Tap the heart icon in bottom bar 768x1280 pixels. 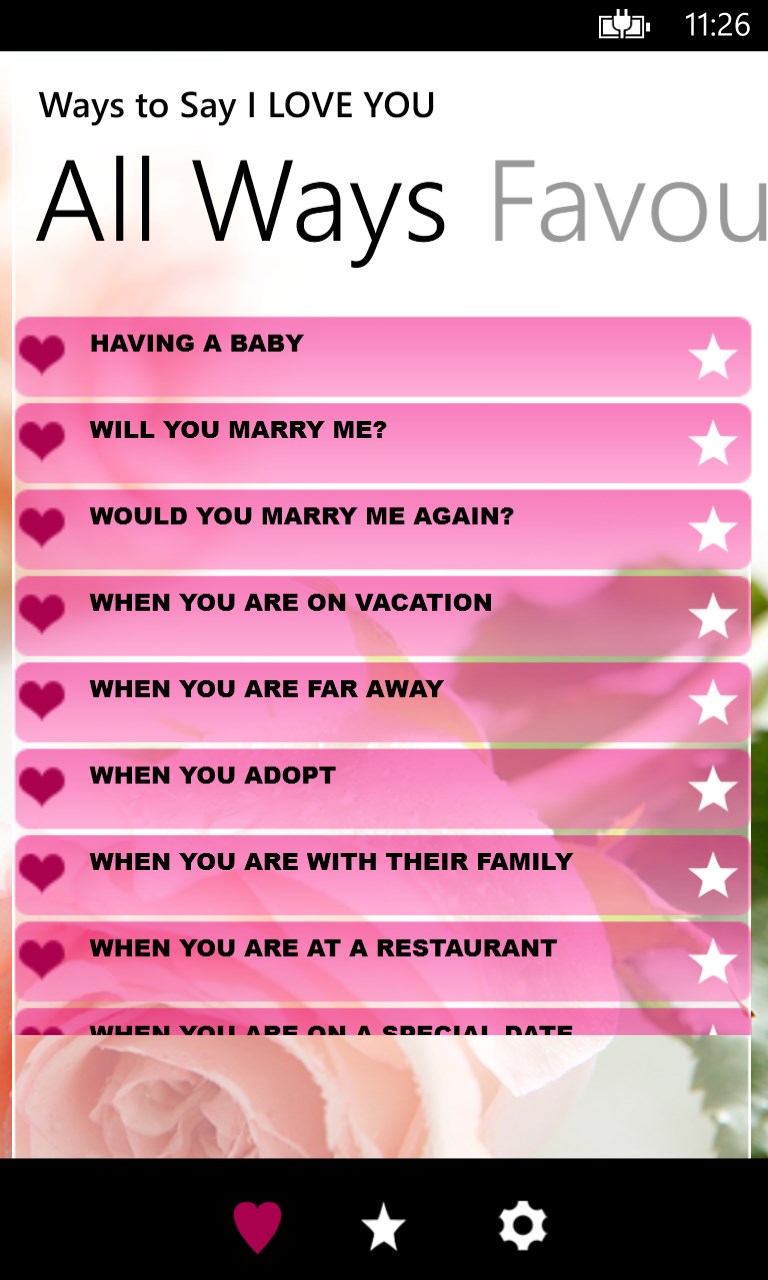coord(257,1226)
